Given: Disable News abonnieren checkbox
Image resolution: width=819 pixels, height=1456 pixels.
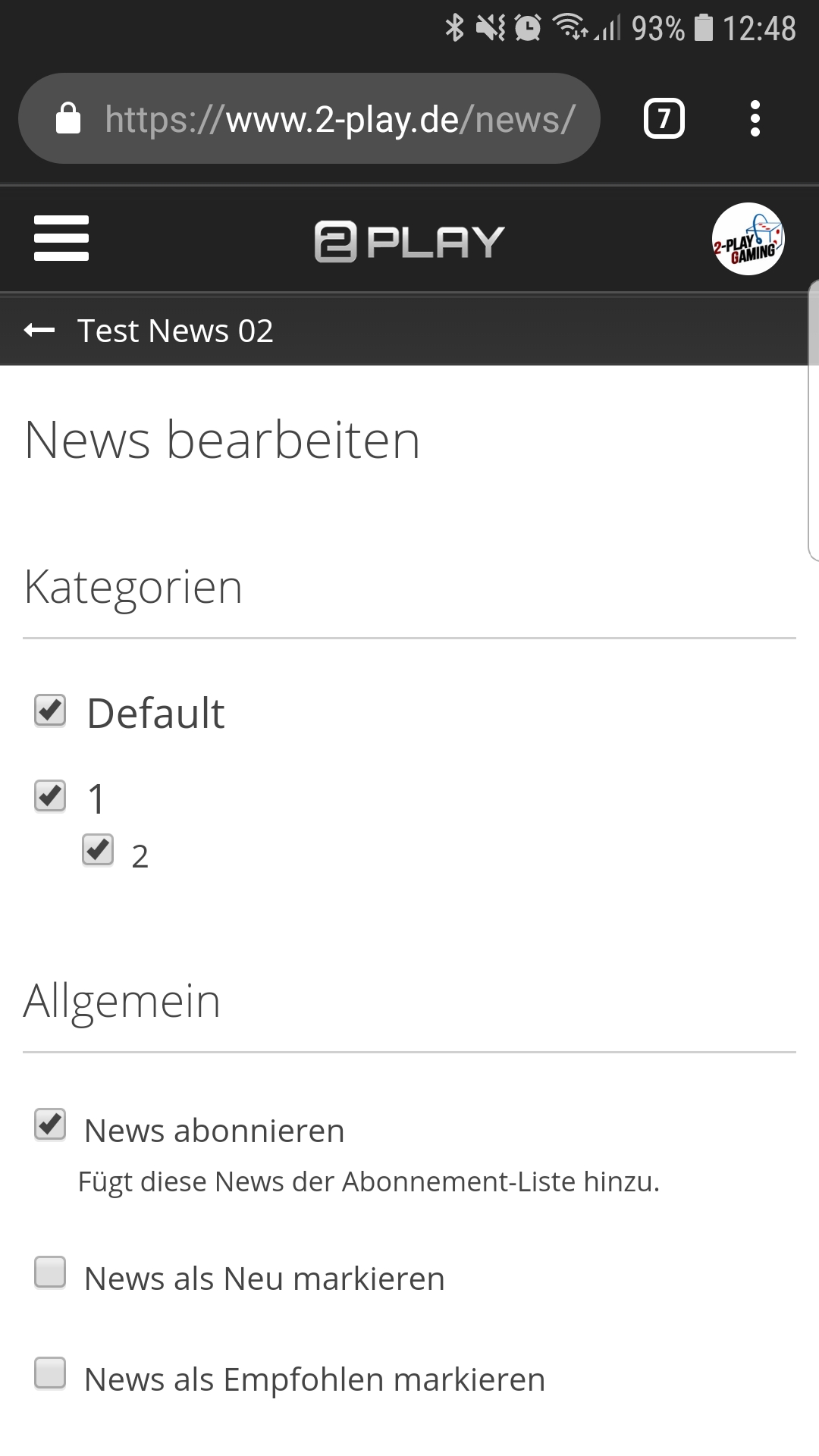Looking at the screenshot, I should tap(50, 1125).
